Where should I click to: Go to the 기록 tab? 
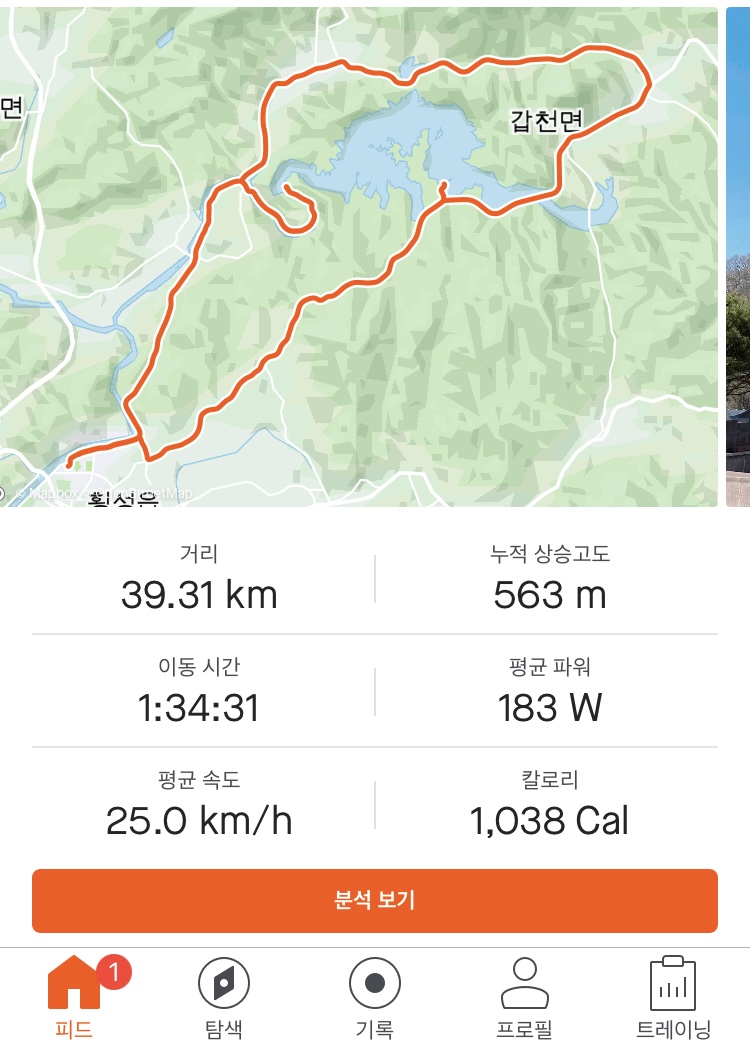pyautogui.click(x=375, y=997)
